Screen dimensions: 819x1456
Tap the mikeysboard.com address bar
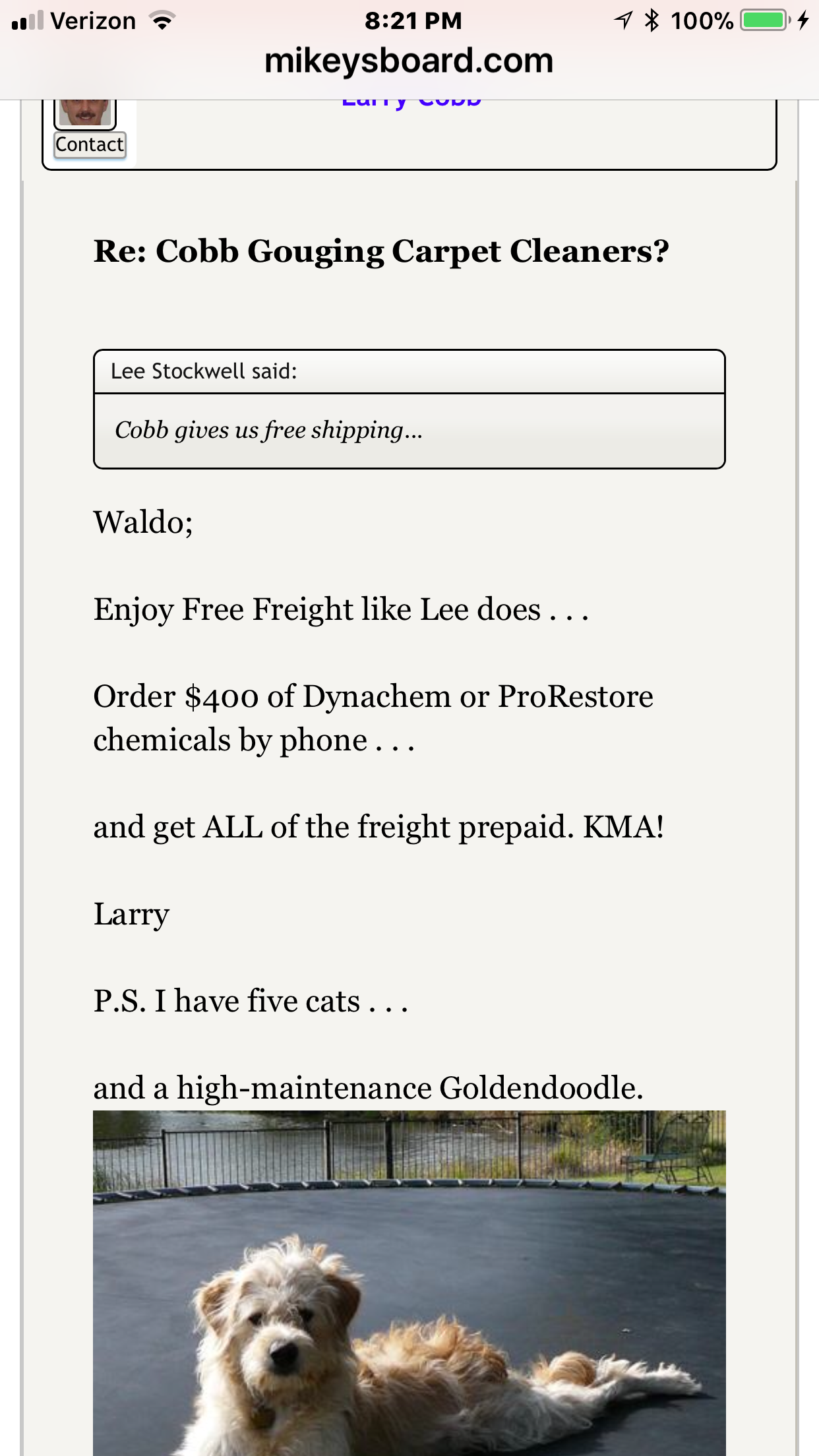pyautogui.click(x=409, y=61)
